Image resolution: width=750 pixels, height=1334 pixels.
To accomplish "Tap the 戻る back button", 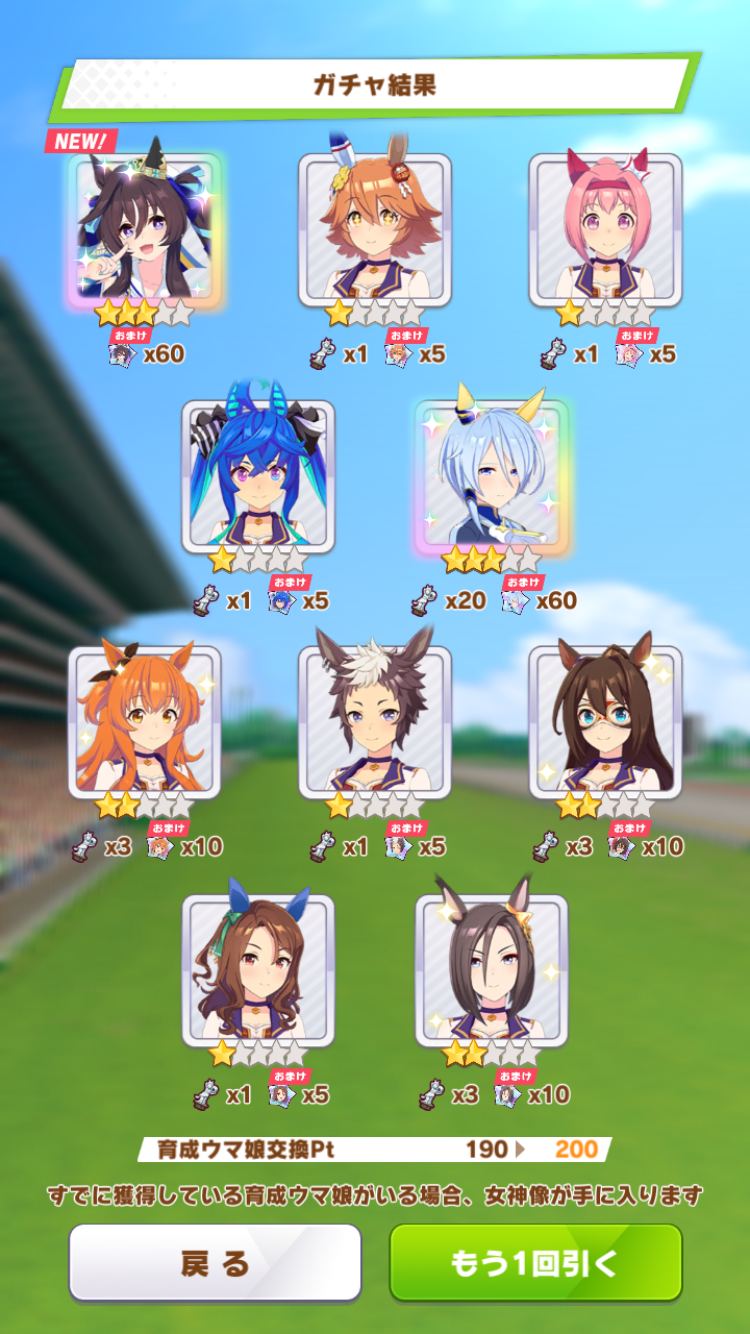I will [x=215, y=1263].
